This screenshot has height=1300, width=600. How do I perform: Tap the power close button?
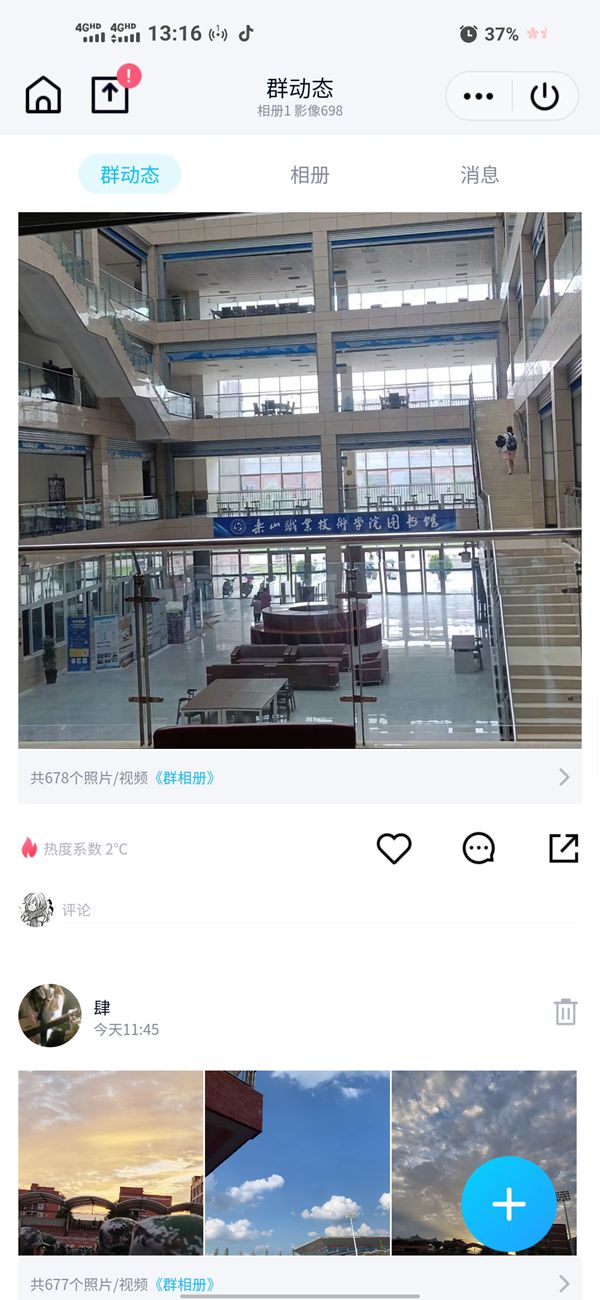click(544, 96)
